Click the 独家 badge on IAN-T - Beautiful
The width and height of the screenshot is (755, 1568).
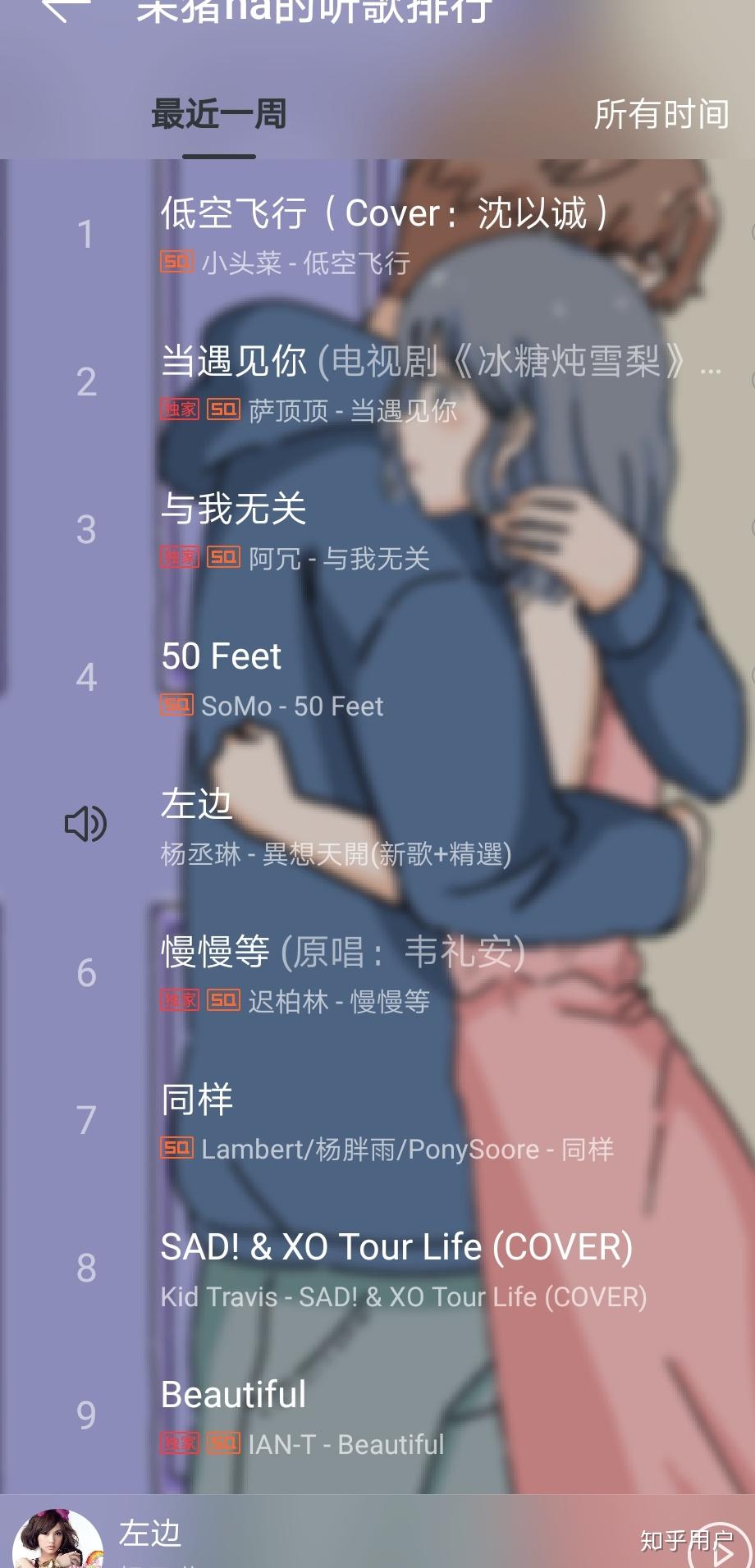[x=180, y=1443]
